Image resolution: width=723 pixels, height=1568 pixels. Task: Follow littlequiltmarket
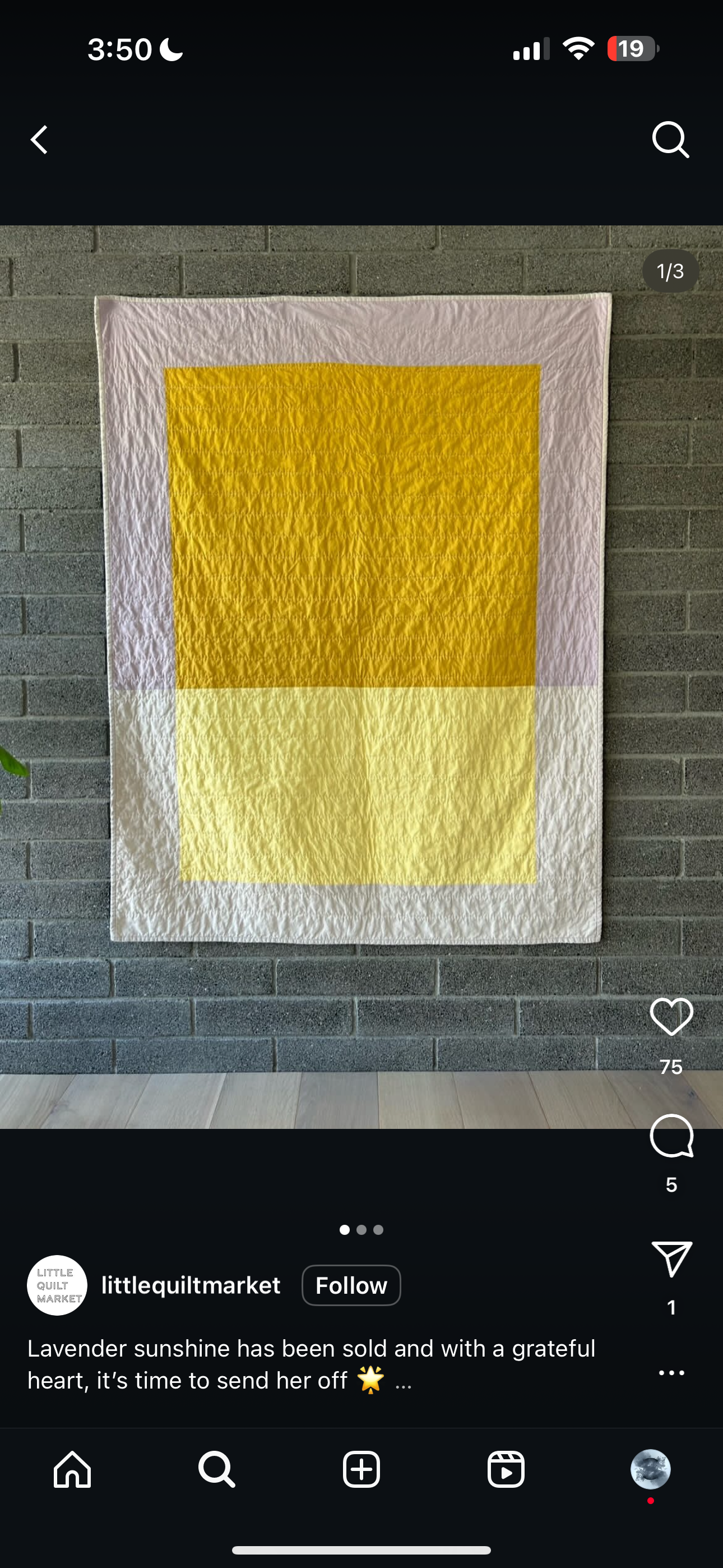(x=351, y=1285)
